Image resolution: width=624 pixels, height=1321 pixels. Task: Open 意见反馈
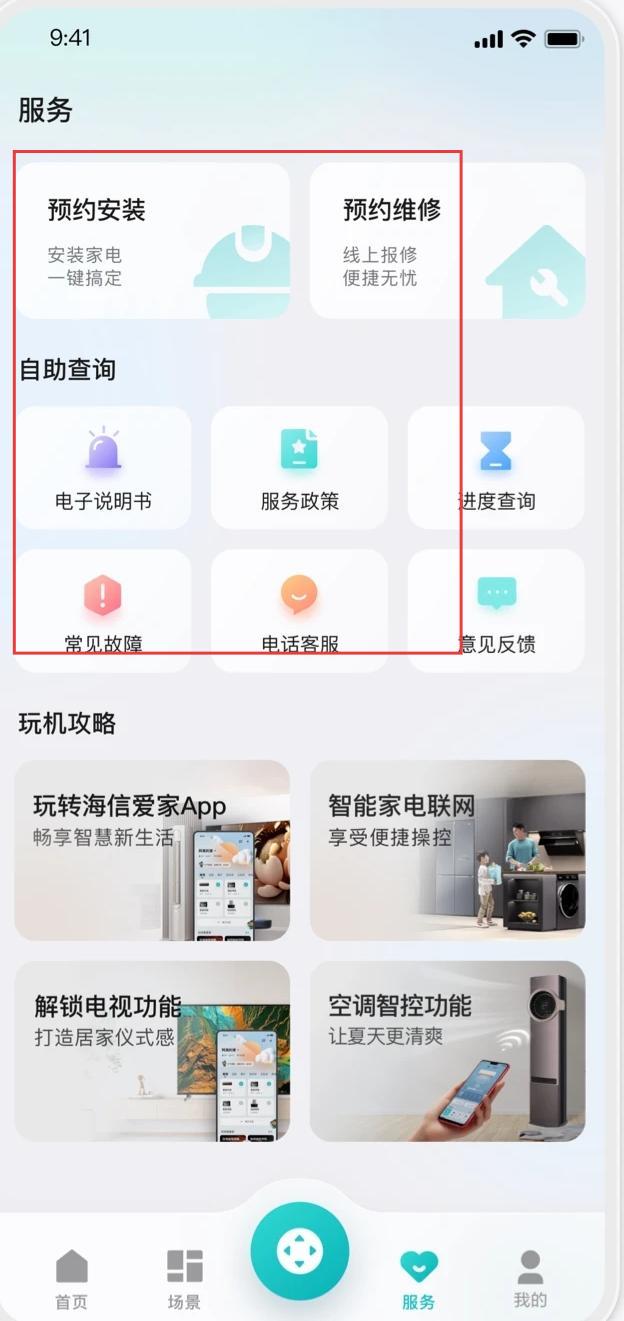point(496,610)
